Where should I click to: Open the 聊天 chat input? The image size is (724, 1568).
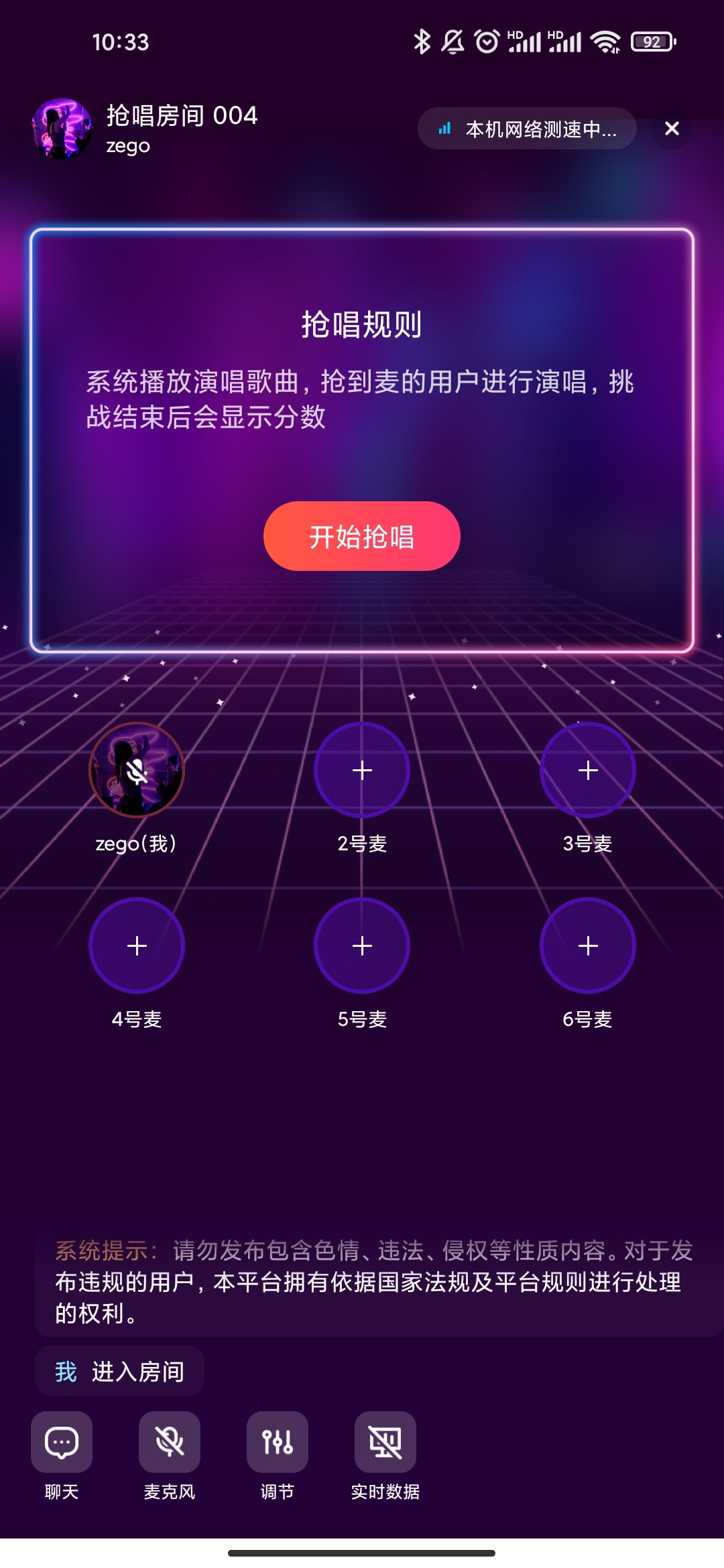click(x=62, y=1442)
